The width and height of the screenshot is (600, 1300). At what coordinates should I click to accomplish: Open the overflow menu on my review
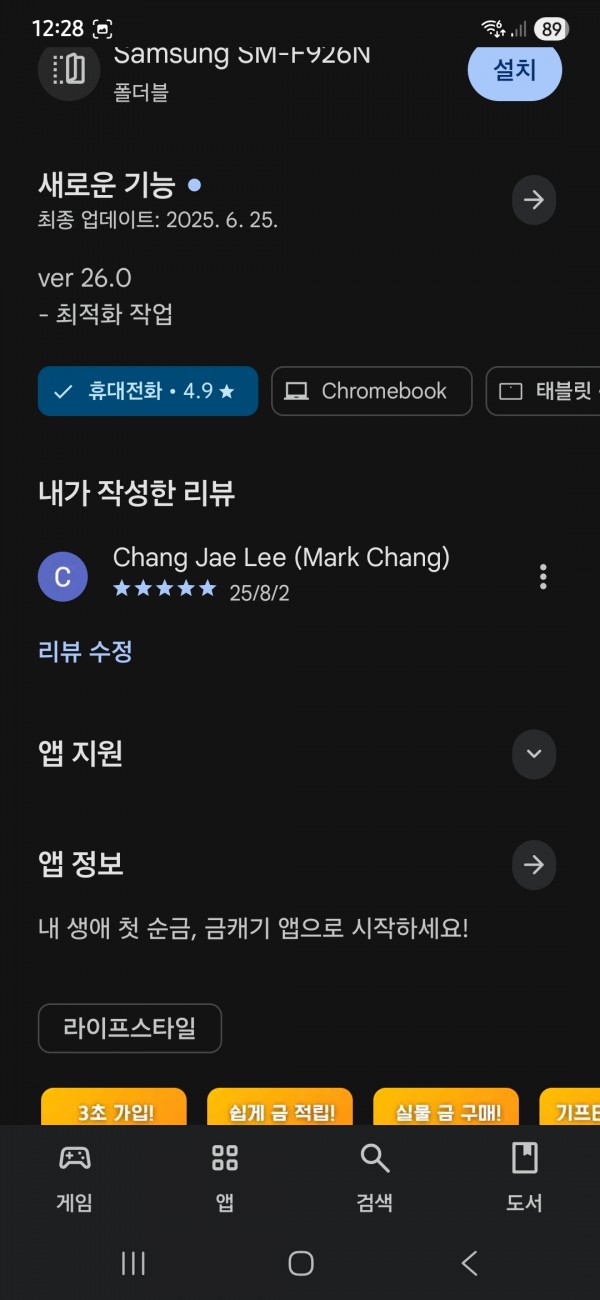[x=543, y=576]
